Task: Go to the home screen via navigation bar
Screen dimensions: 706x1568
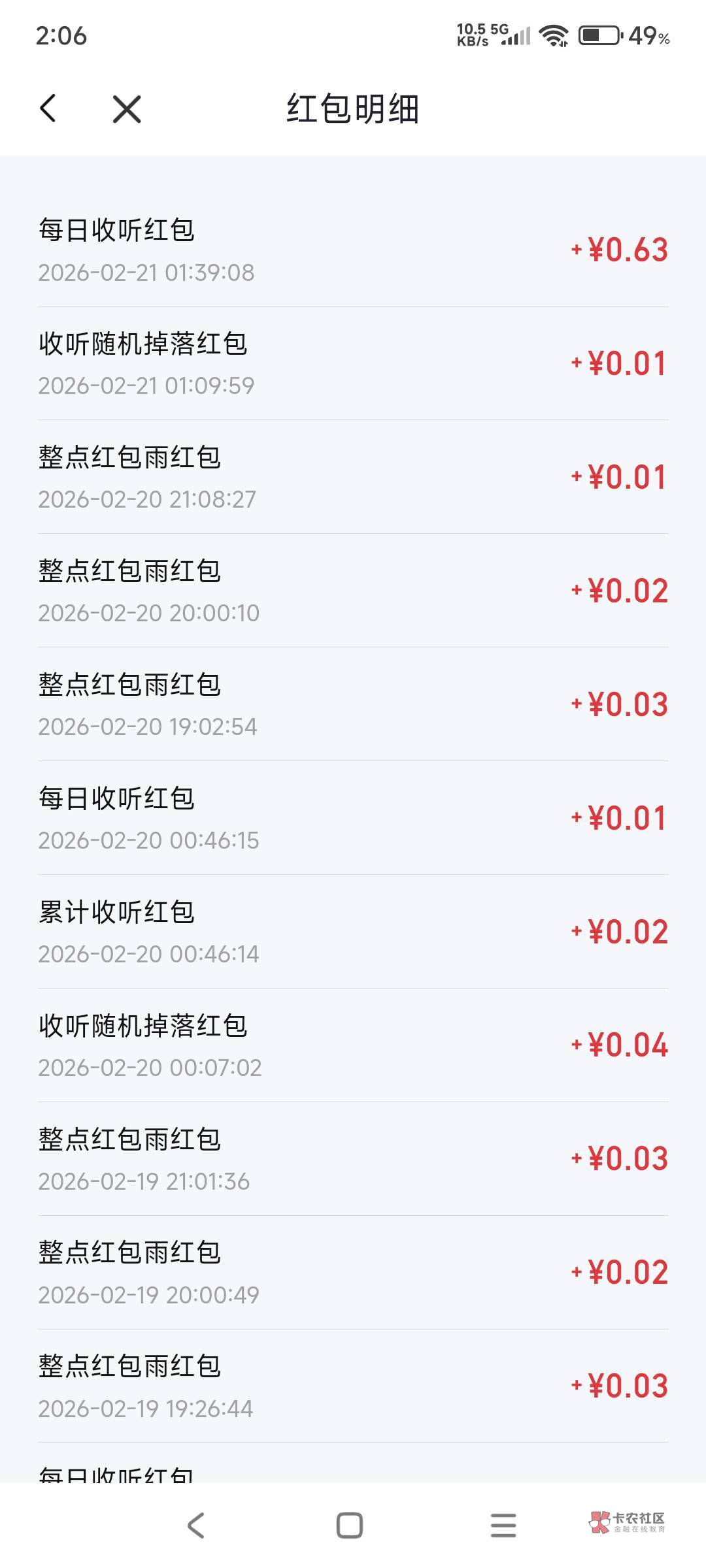Action: (x=349, y=1526)
